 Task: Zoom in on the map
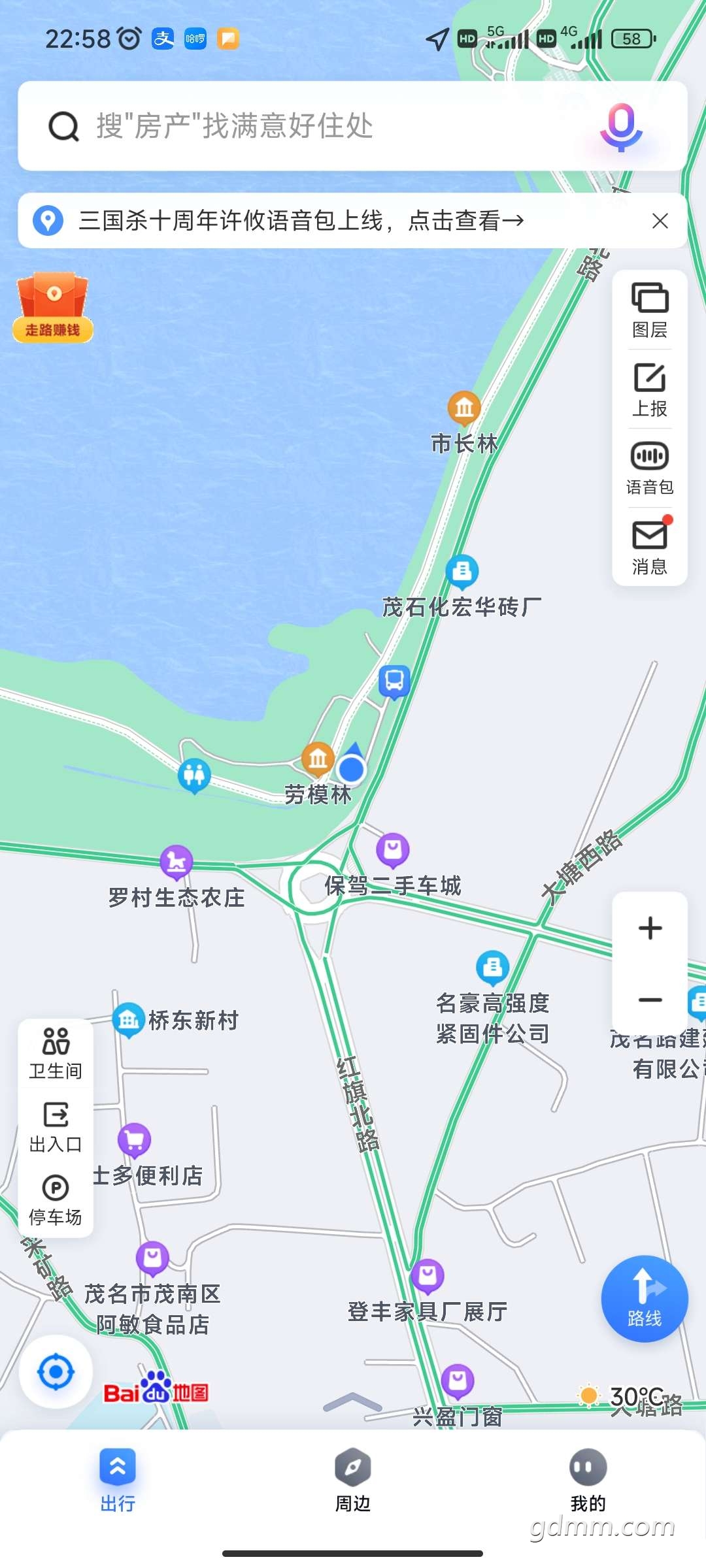[x=650, y=928]
